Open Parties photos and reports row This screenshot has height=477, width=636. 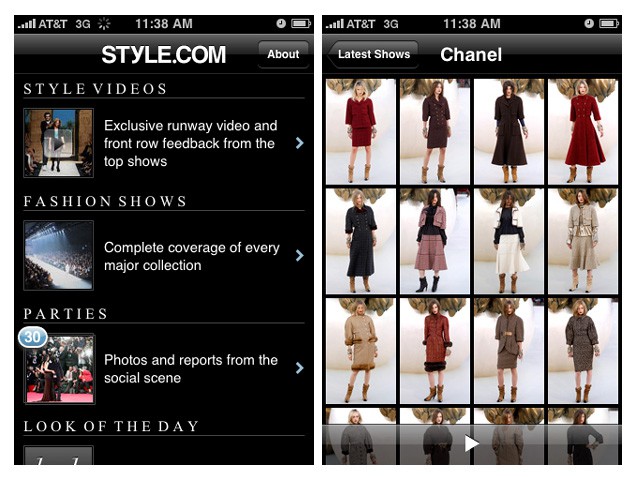[x=190, y=369]
